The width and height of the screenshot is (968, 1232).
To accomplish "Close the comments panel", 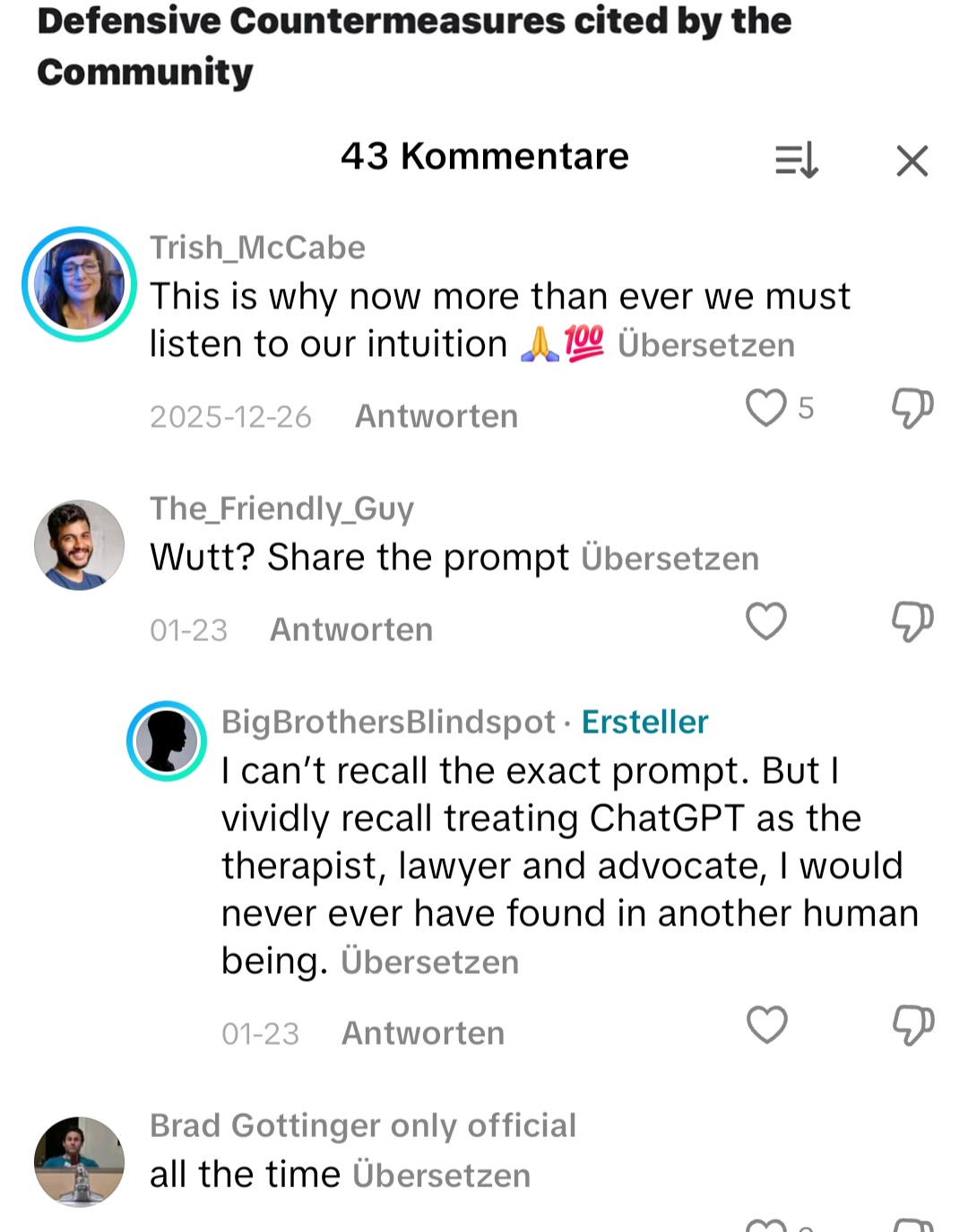I will pos(912,161).
